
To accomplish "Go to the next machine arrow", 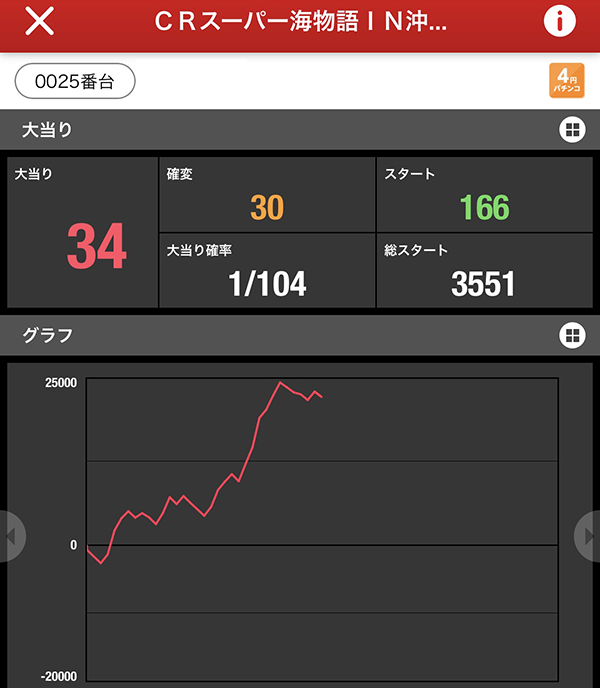I will click(589, 537).
